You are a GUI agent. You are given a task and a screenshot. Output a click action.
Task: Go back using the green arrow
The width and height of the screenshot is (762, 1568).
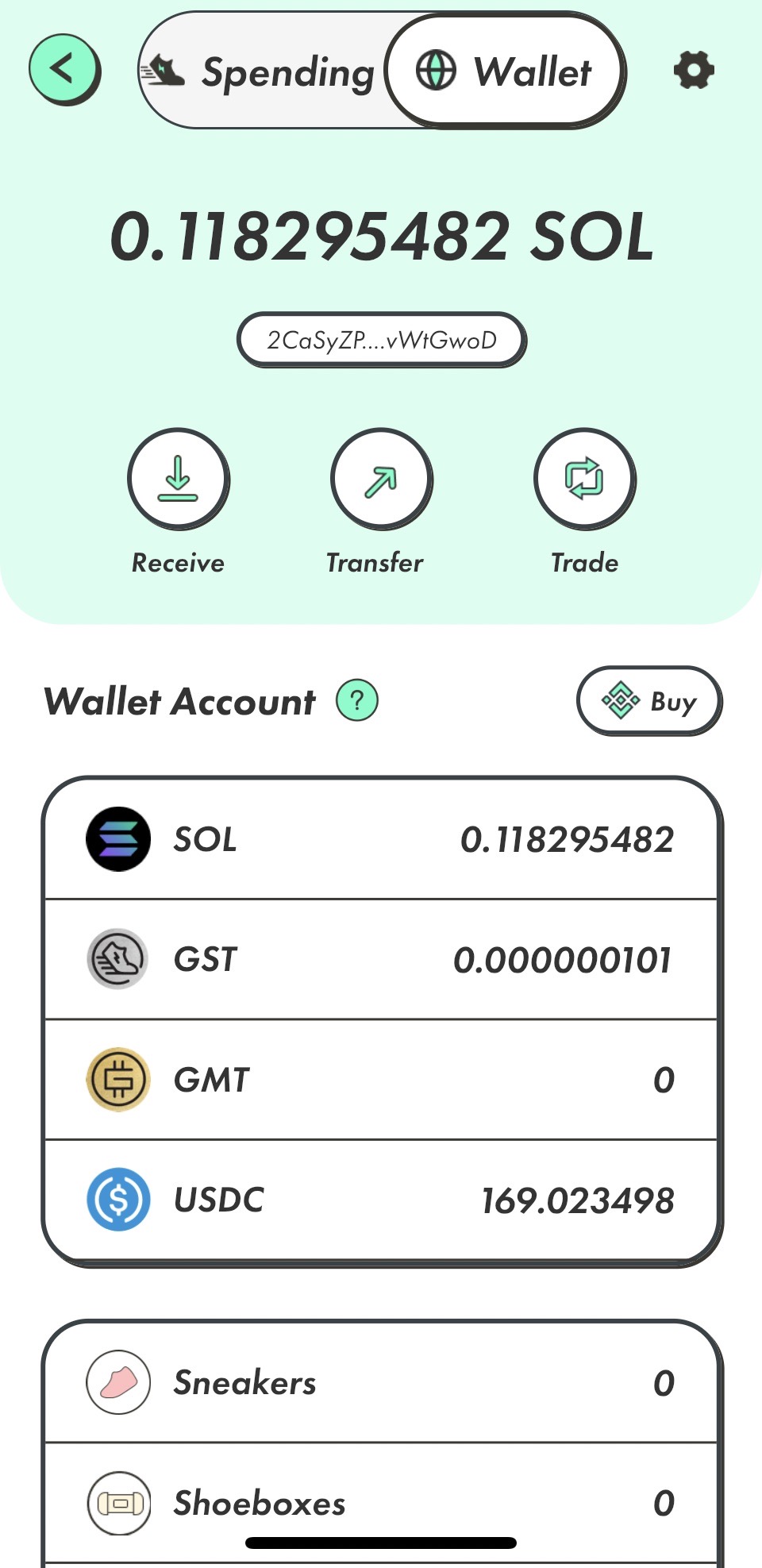point(64,70)
